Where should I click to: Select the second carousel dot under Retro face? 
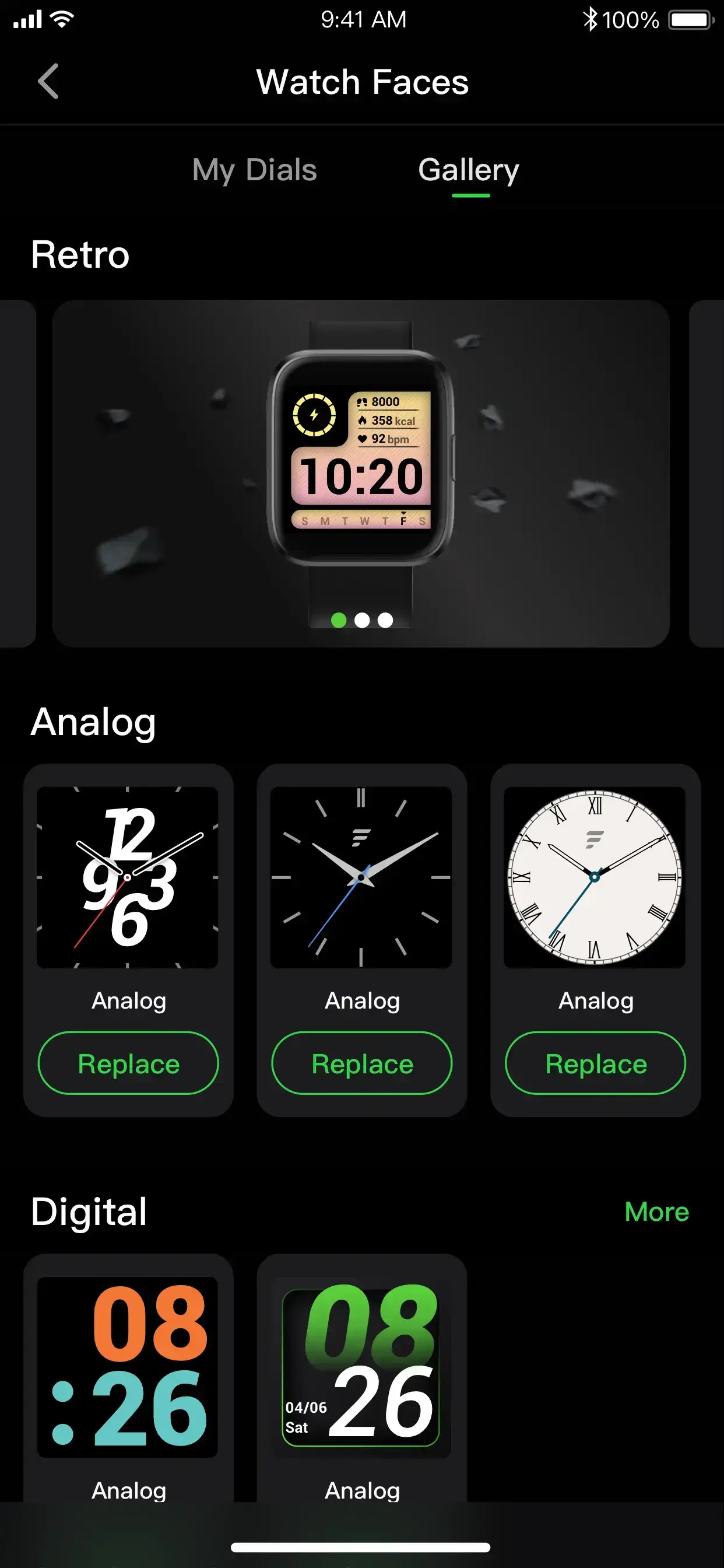361,620
